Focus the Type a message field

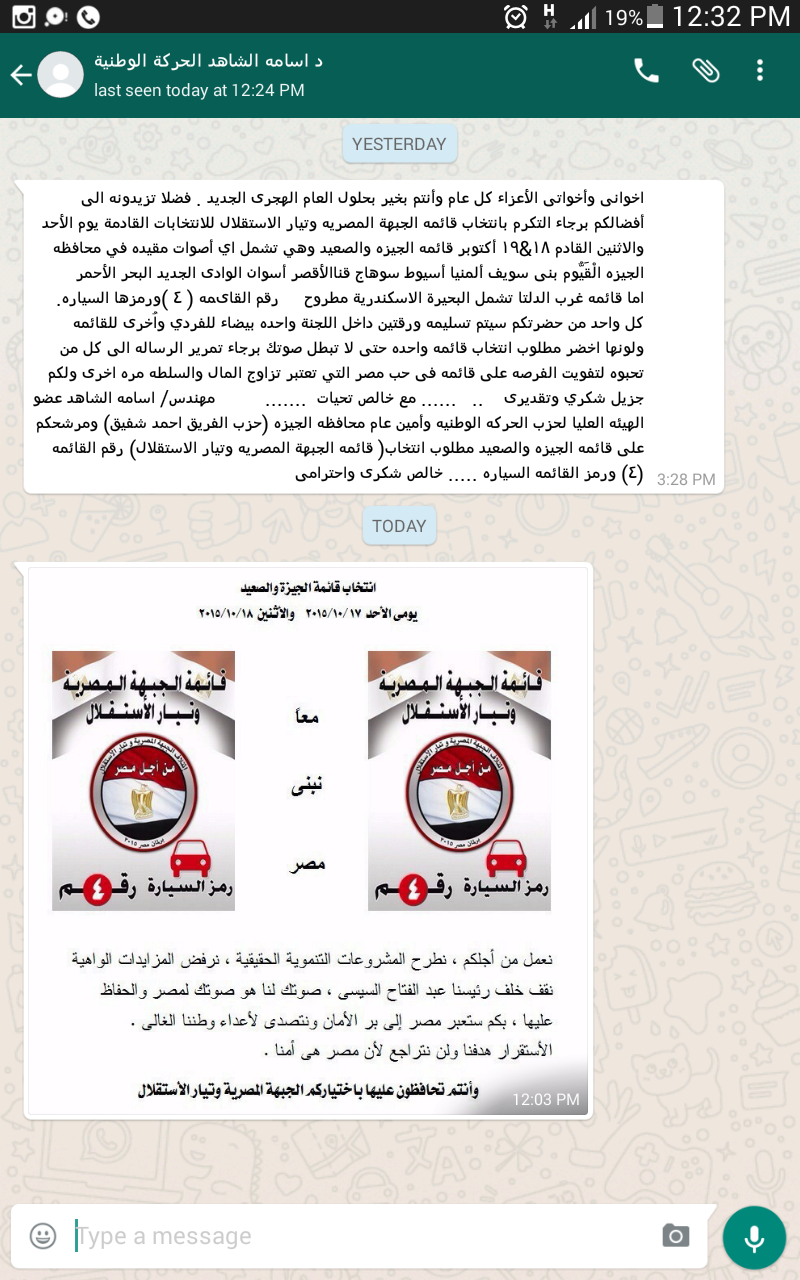(x=360, y=1236)
